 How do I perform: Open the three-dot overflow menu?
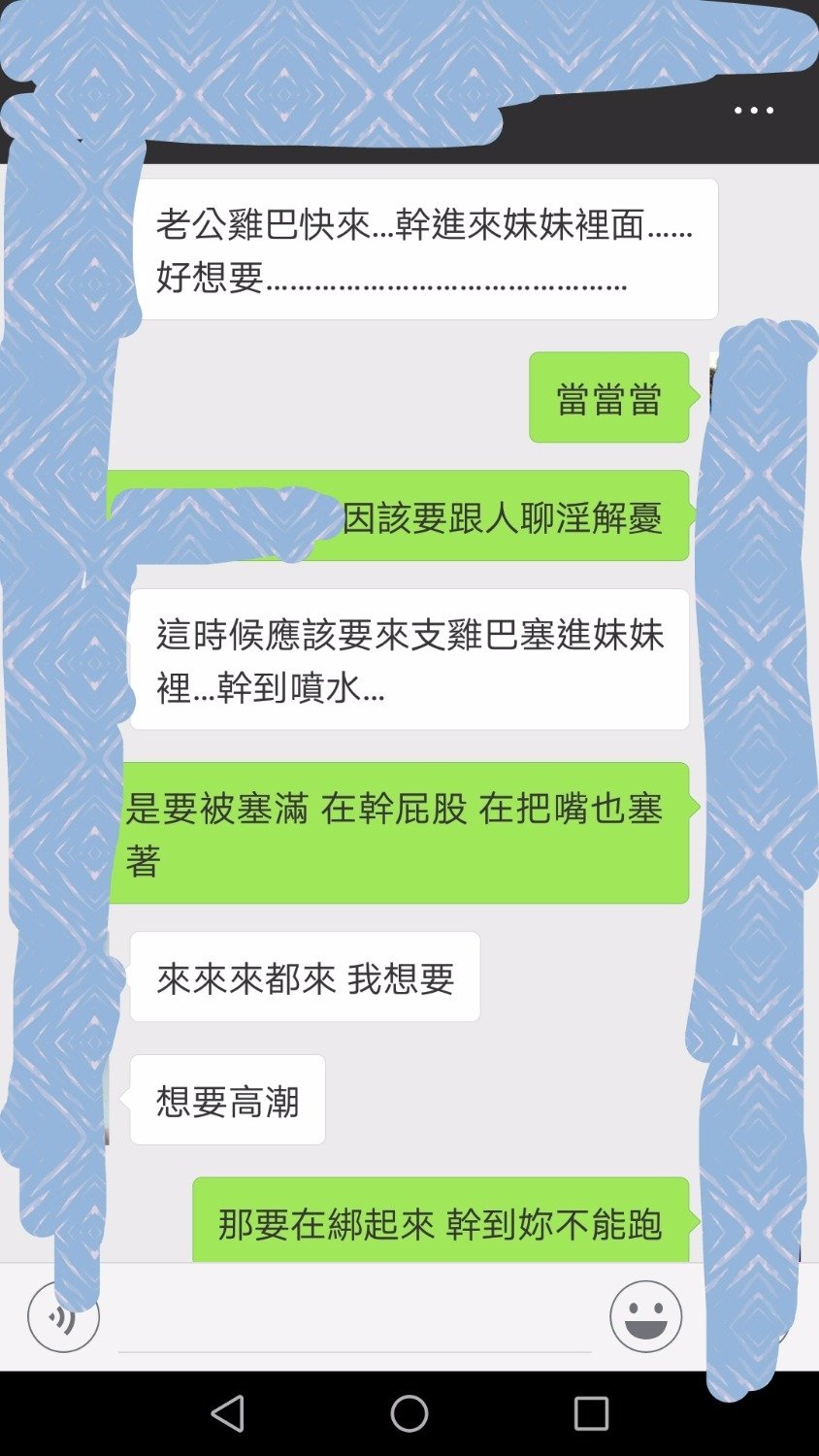753,111
